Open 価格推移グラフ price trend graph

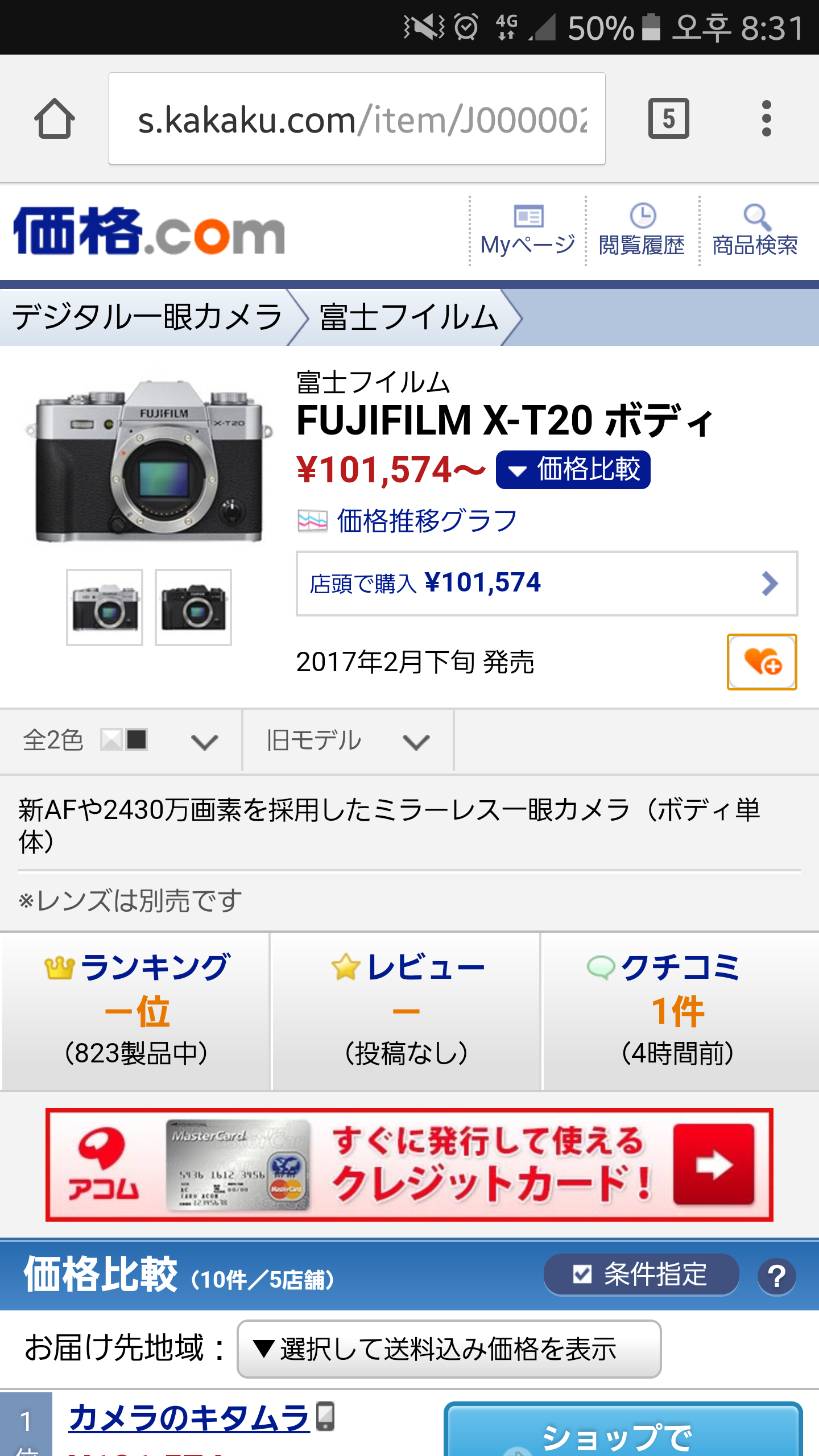pyautogui.click(x=425, y=521)
